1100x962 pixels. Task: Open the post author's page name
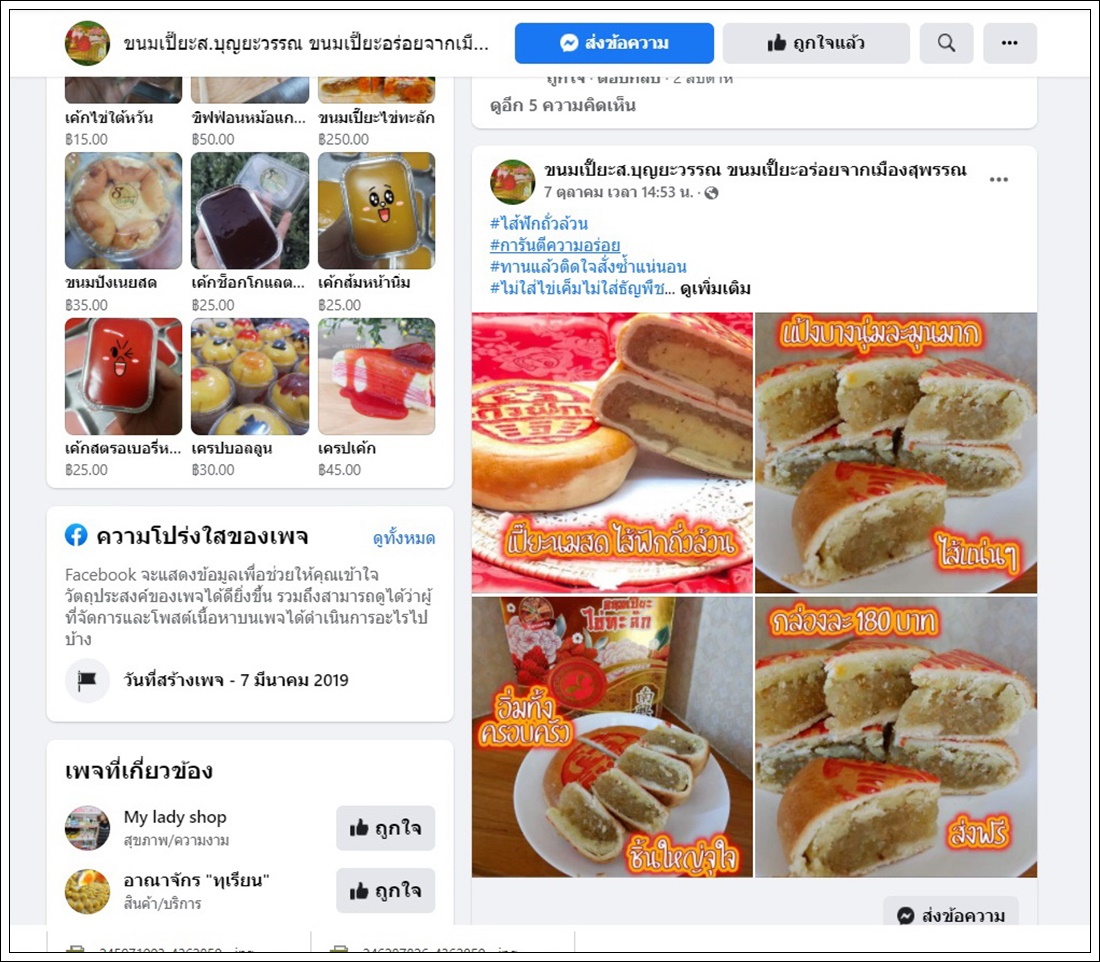pyautogui.click(x=755, y=170)
